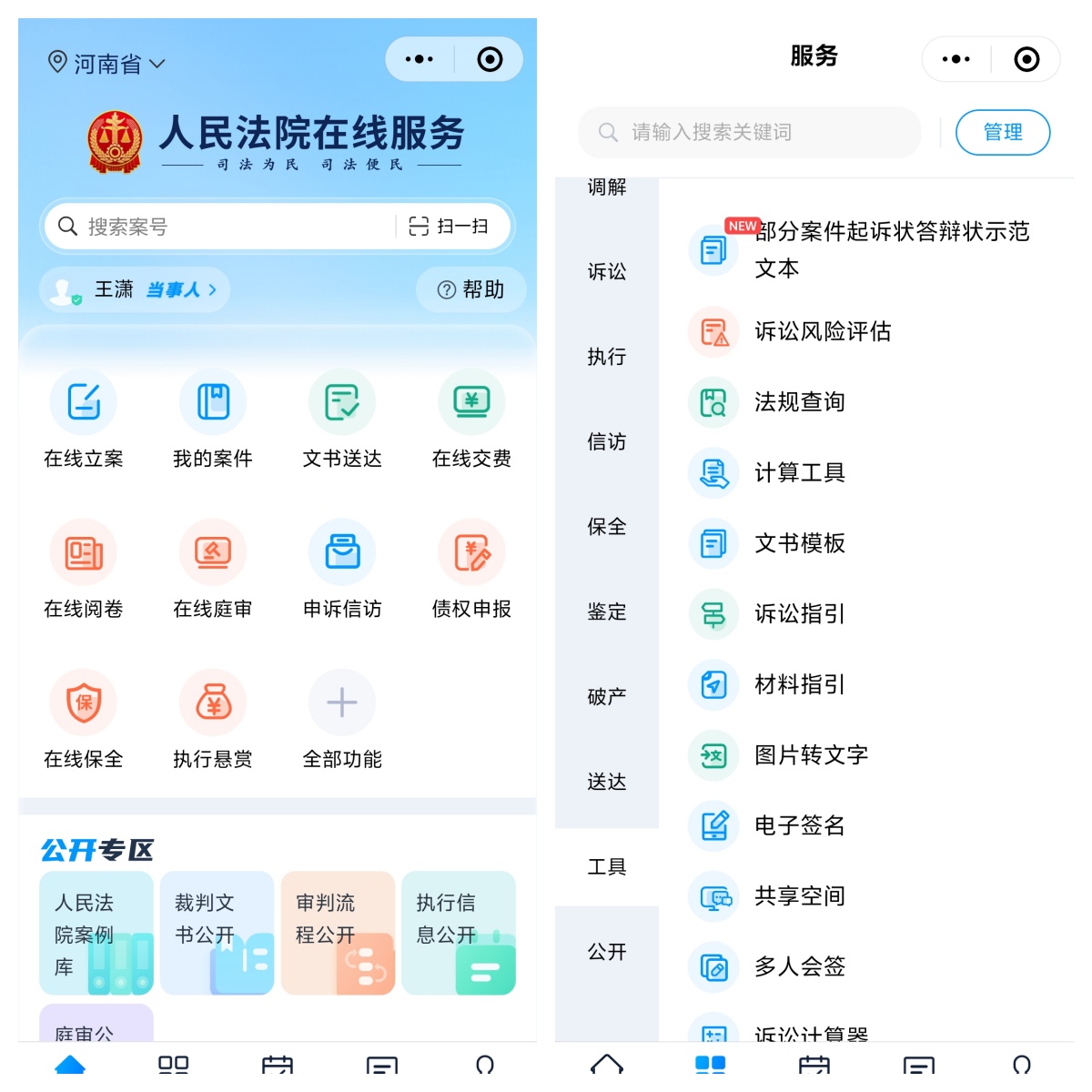Open 在线交费 payment
The image size is (1092, 1092).
[471, 419]
